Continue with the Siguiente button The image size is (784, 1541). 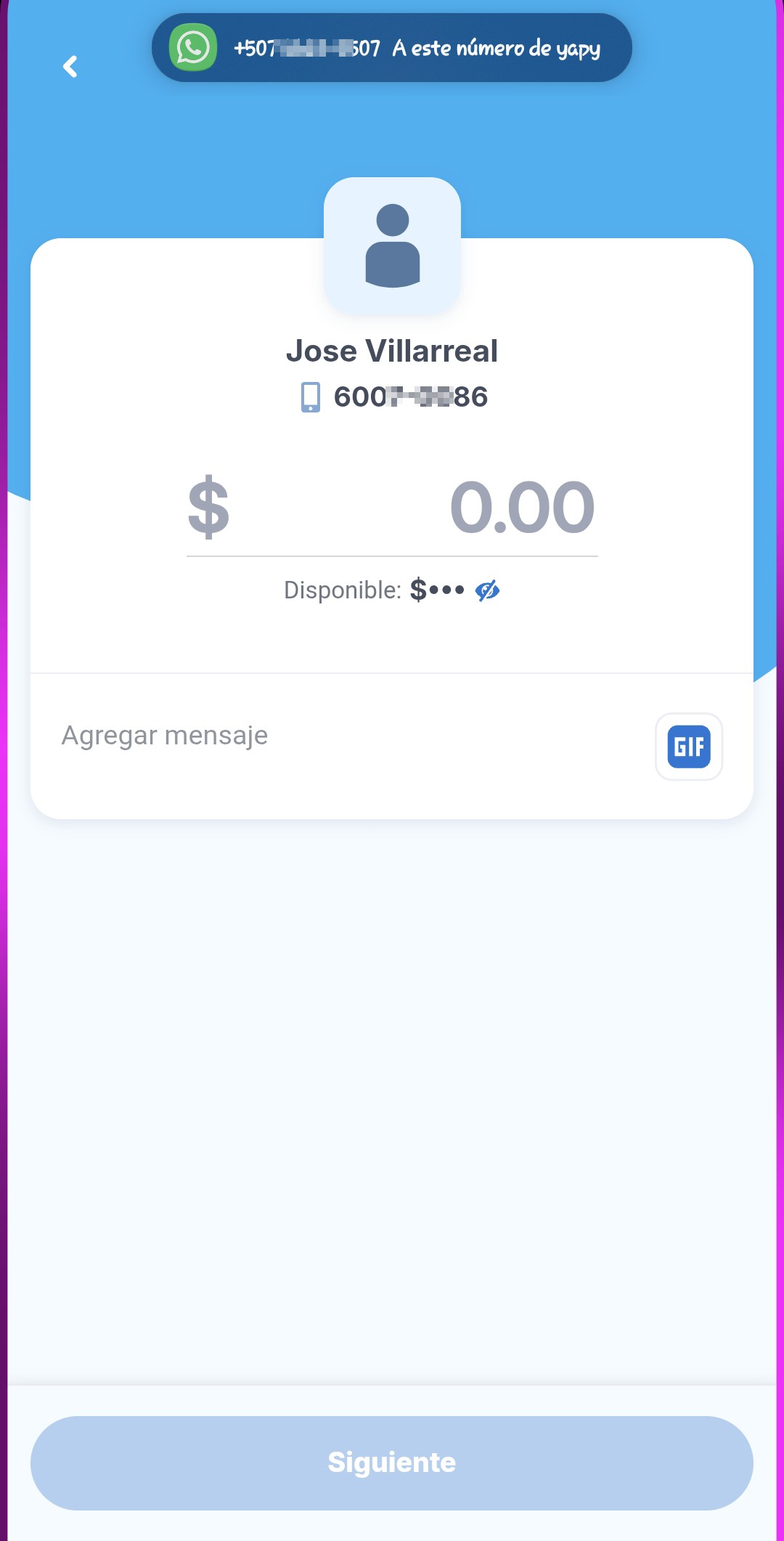click(392, 1463)
